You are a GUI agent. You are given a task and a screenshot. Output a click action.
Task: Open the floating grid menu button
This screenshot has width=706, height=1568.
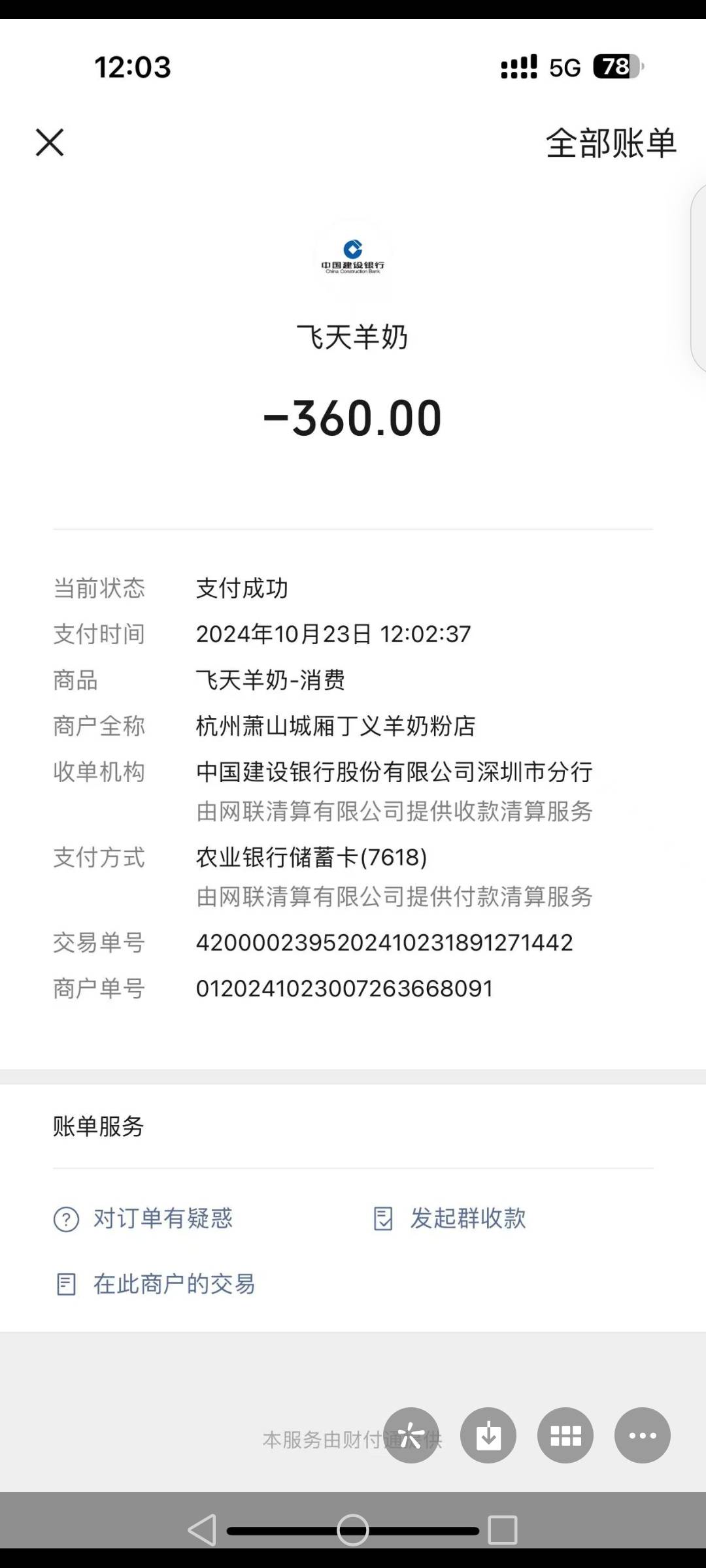point(565,1435)
